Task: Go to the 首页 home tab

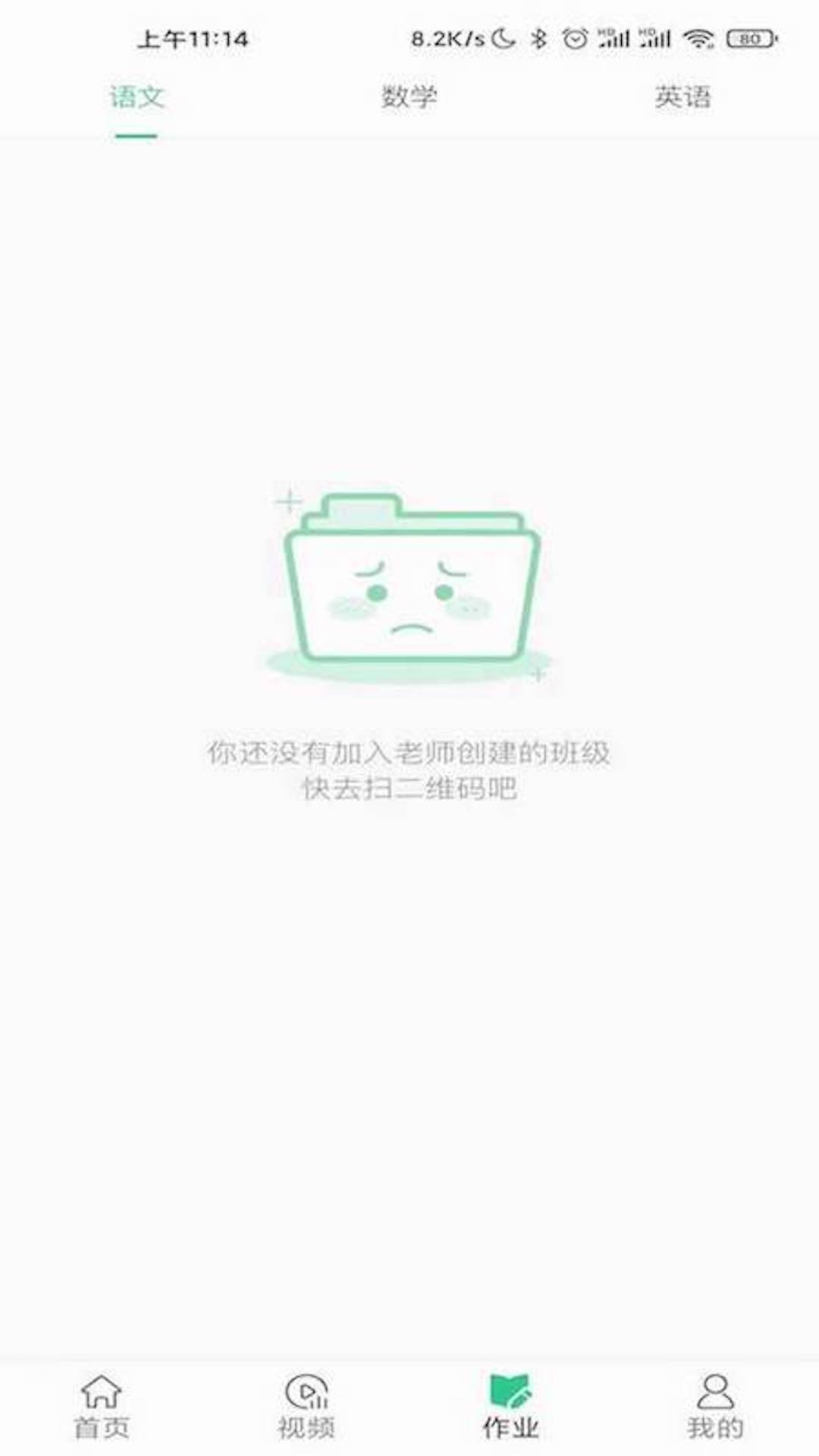Action: click(102, 1407)
